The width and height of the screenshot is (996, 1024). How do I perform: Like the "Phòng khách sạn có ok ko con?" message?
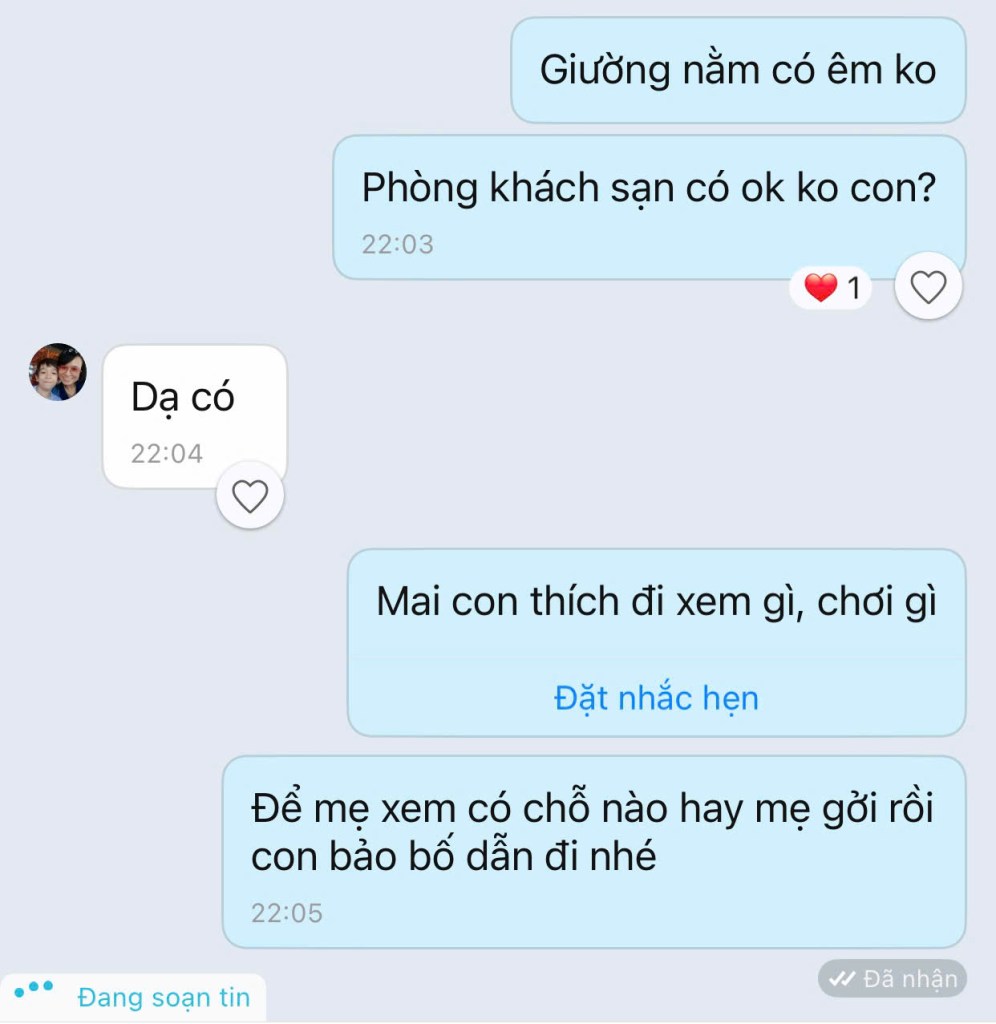[x=928, y=288]
